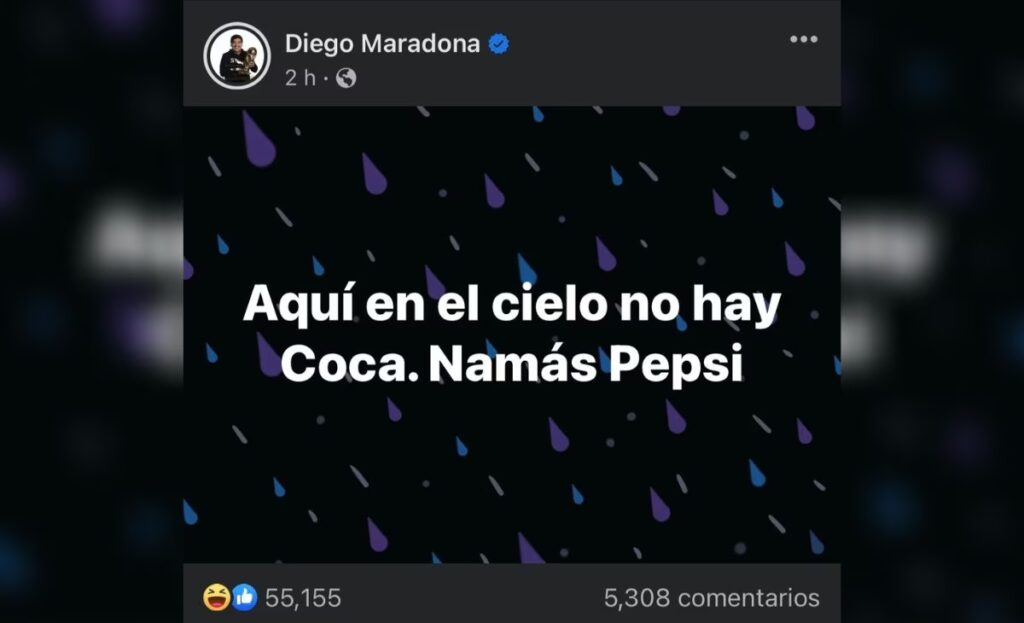This screenshot has width=1024, height=623.
Task: Open the post's three-dot overflow menu
Action: pyautogui.click(x=804, y=40)
